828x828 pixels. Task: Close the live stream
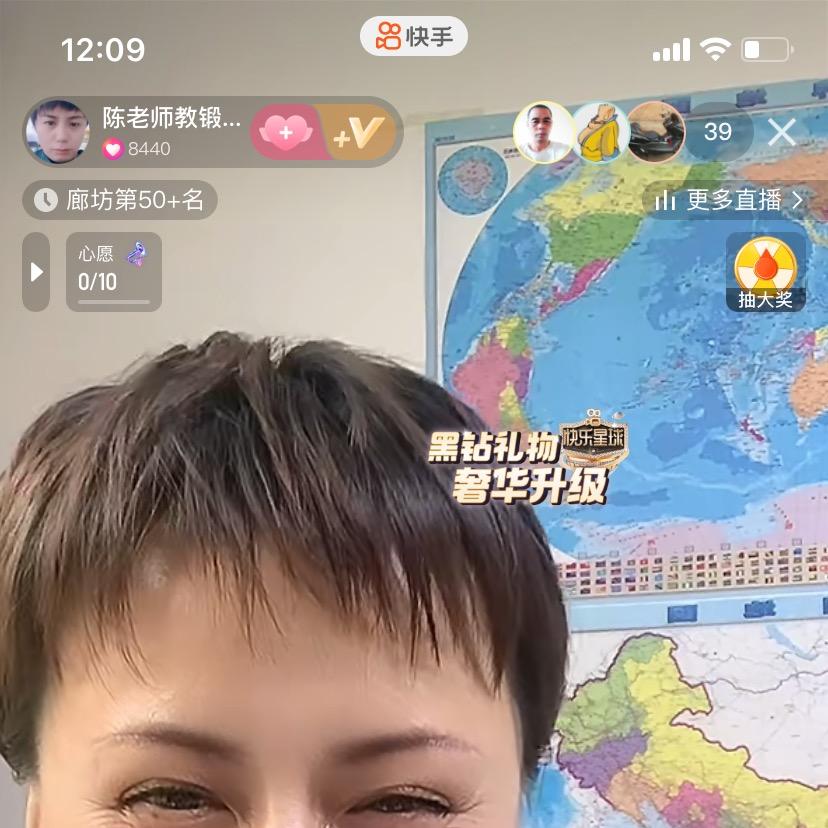[x=782, y=132]
